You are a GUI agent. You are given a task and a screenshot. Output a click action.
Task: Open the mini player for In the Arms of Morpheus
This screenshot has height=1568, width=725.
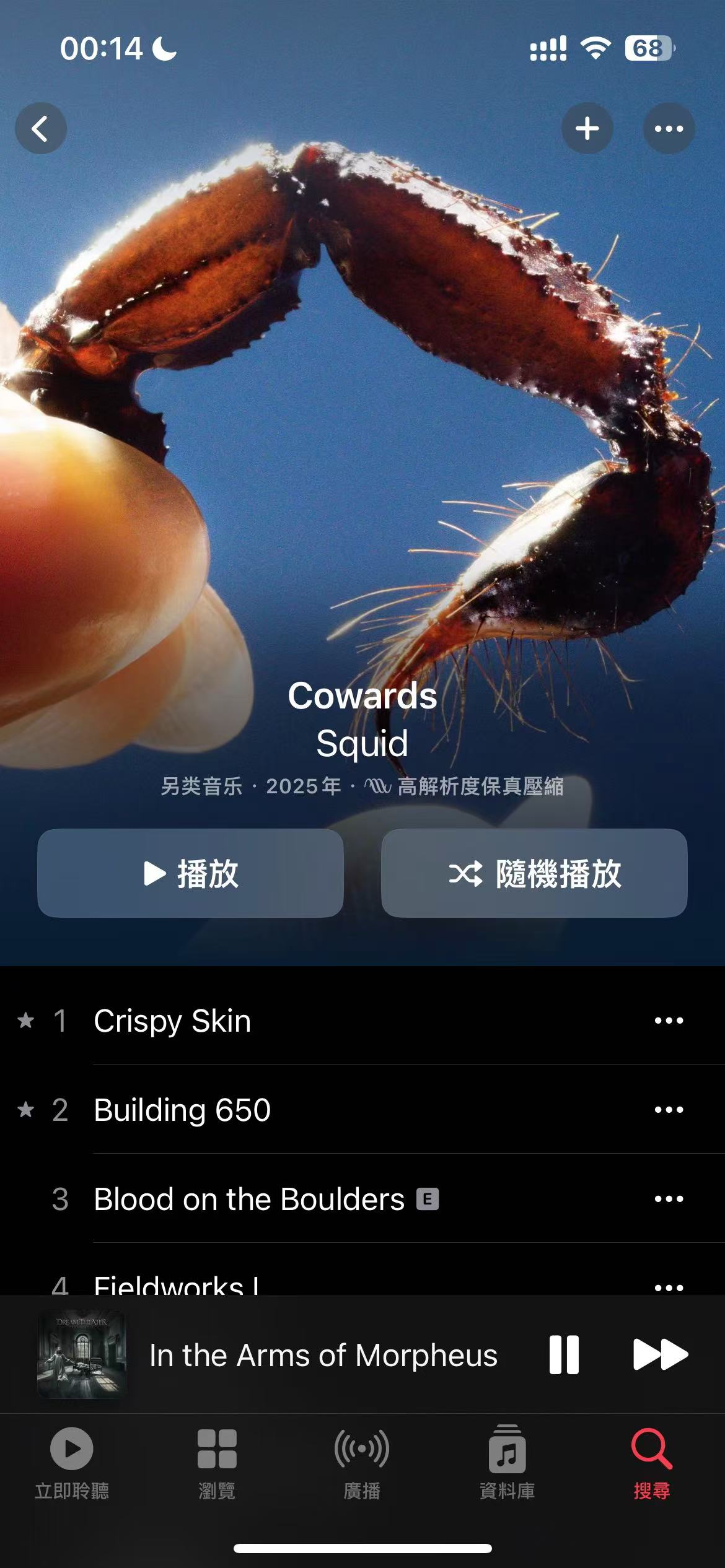[x=322, y=1355]
